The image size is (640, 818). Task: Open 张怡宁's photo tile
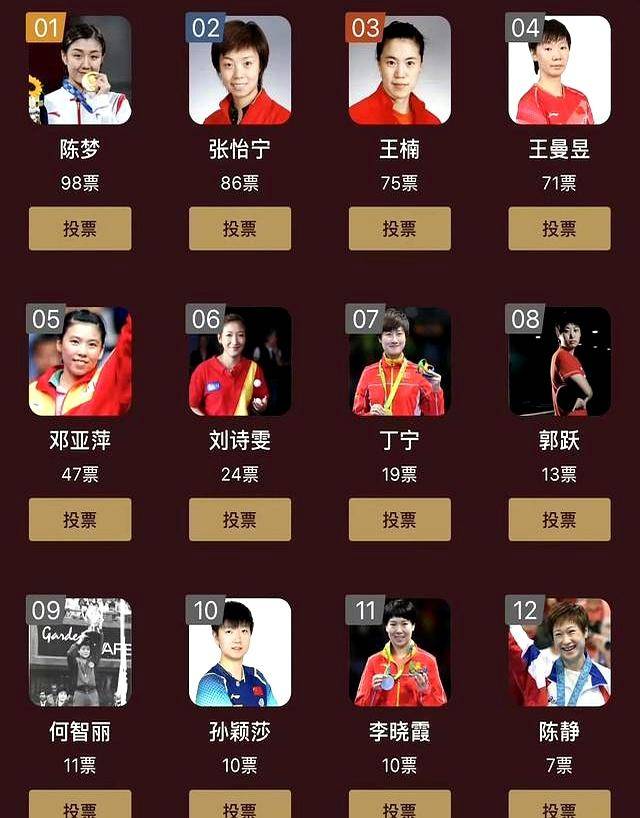tap(240, 70)
